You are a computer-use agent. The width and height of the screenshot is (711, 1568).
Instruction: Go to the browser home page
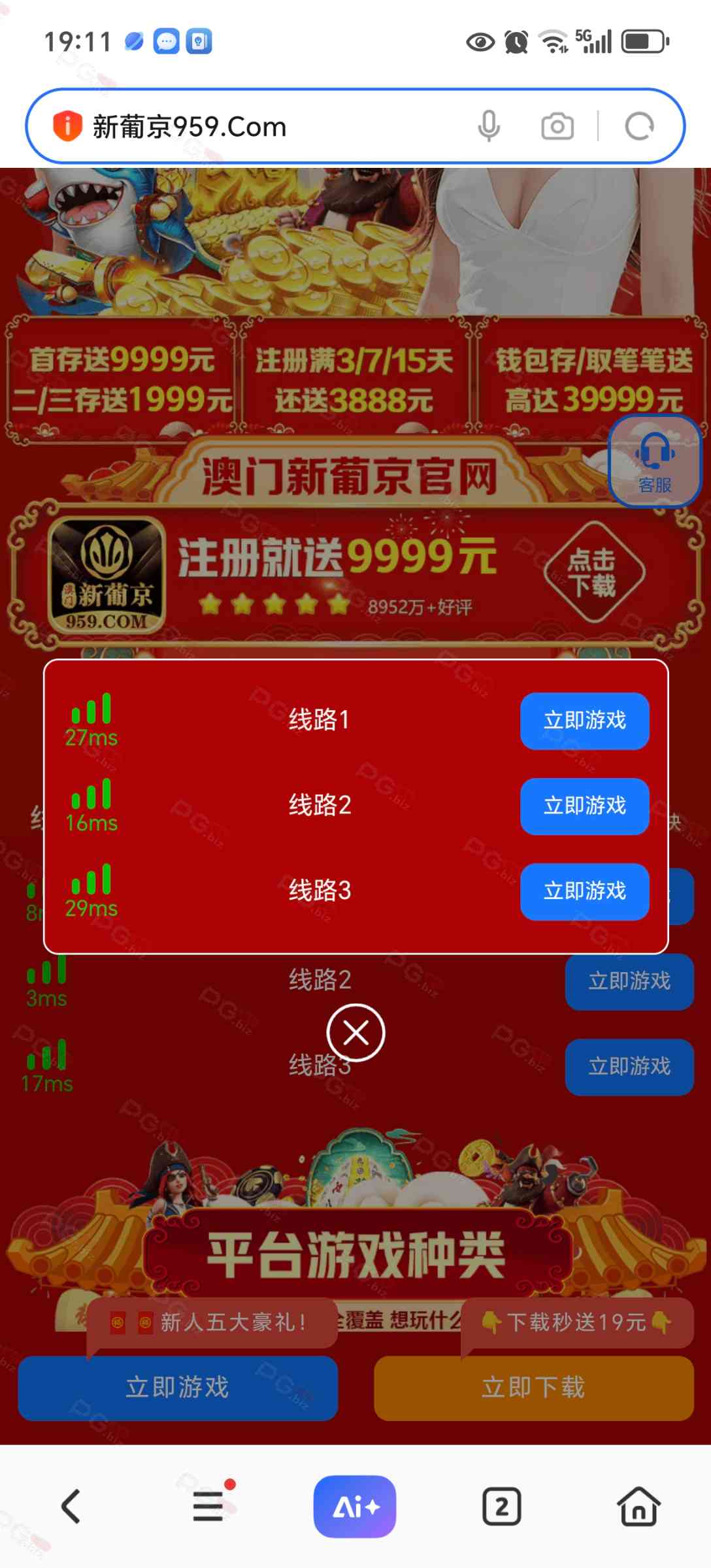(x=638, y=1507)
